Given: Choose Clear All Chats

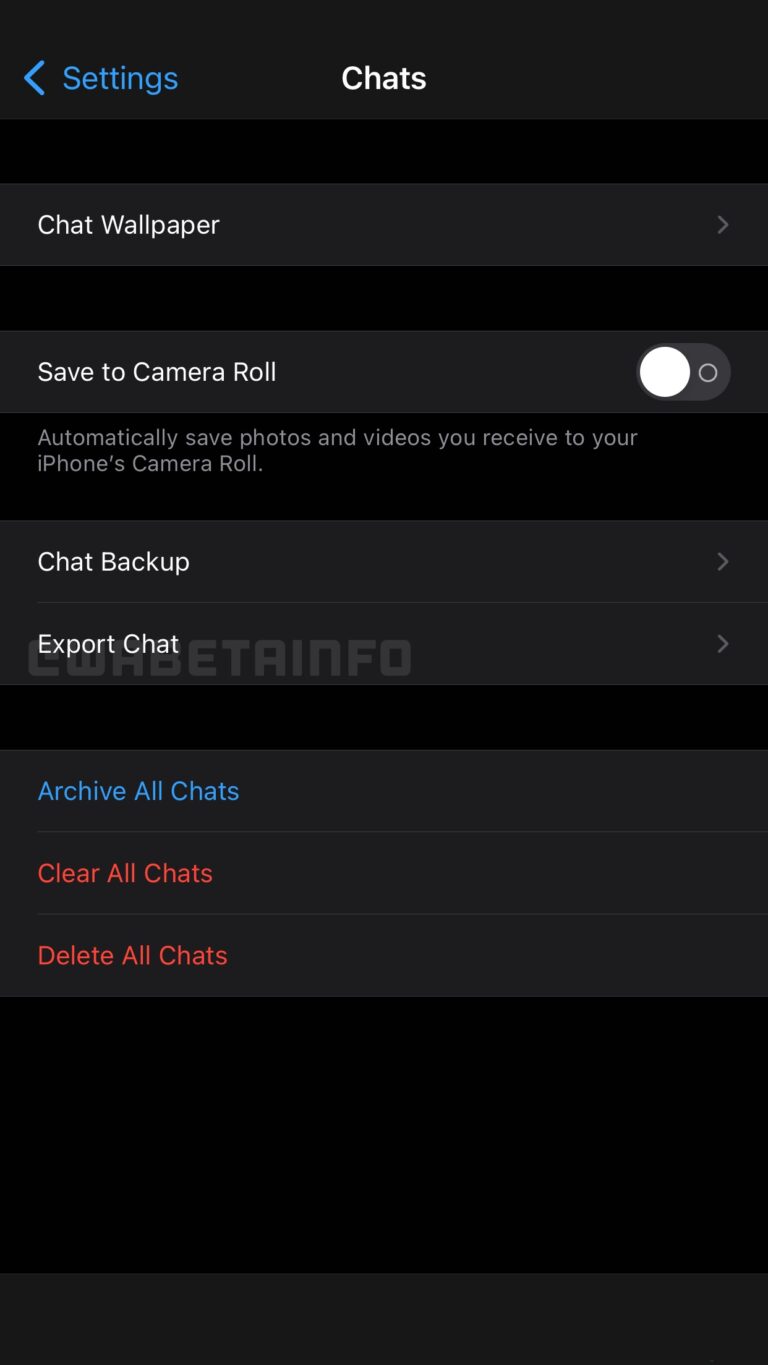Looking at the screenshot, I should 126,873.
